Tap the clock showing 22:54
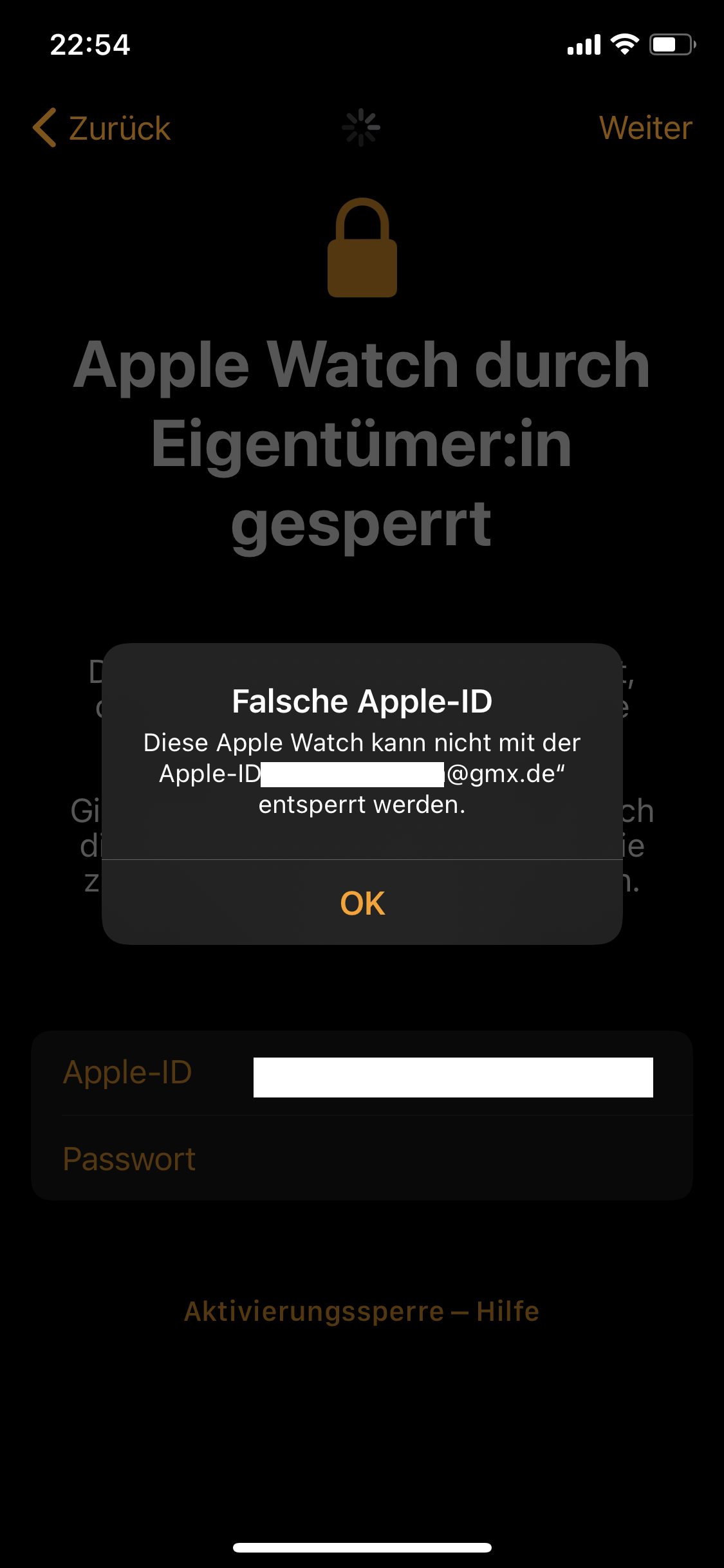The height and width of the screenshot is (1568, 724). coord(90,44)
